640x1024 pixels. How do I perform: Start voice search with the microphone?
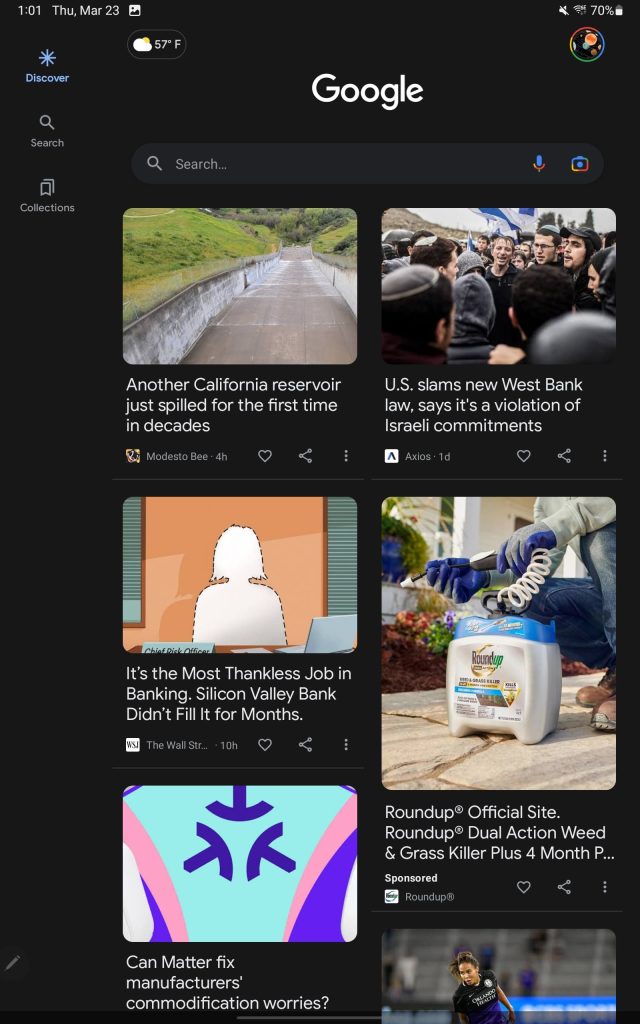pos(539,164)
